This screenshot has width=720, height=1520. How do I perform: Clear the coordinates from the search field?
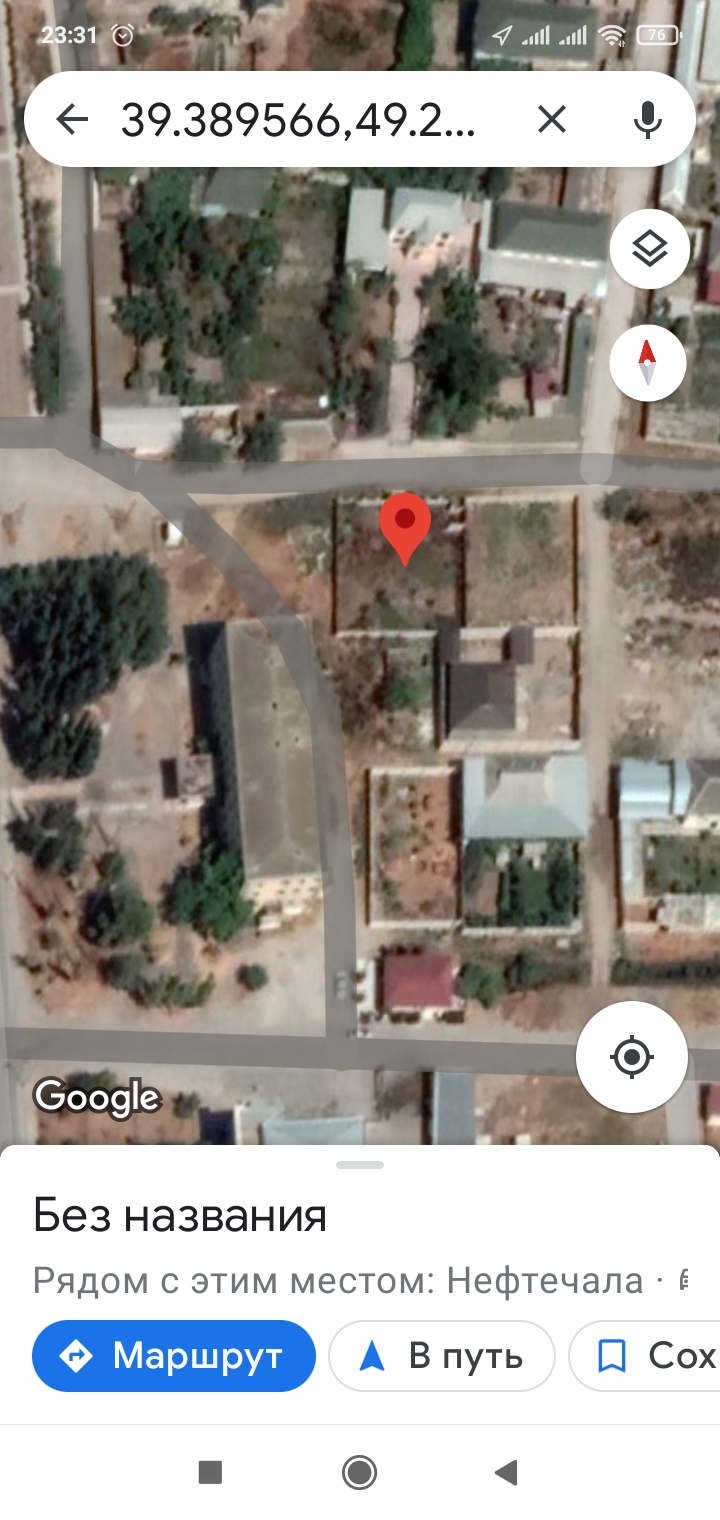tap(552, 120)
